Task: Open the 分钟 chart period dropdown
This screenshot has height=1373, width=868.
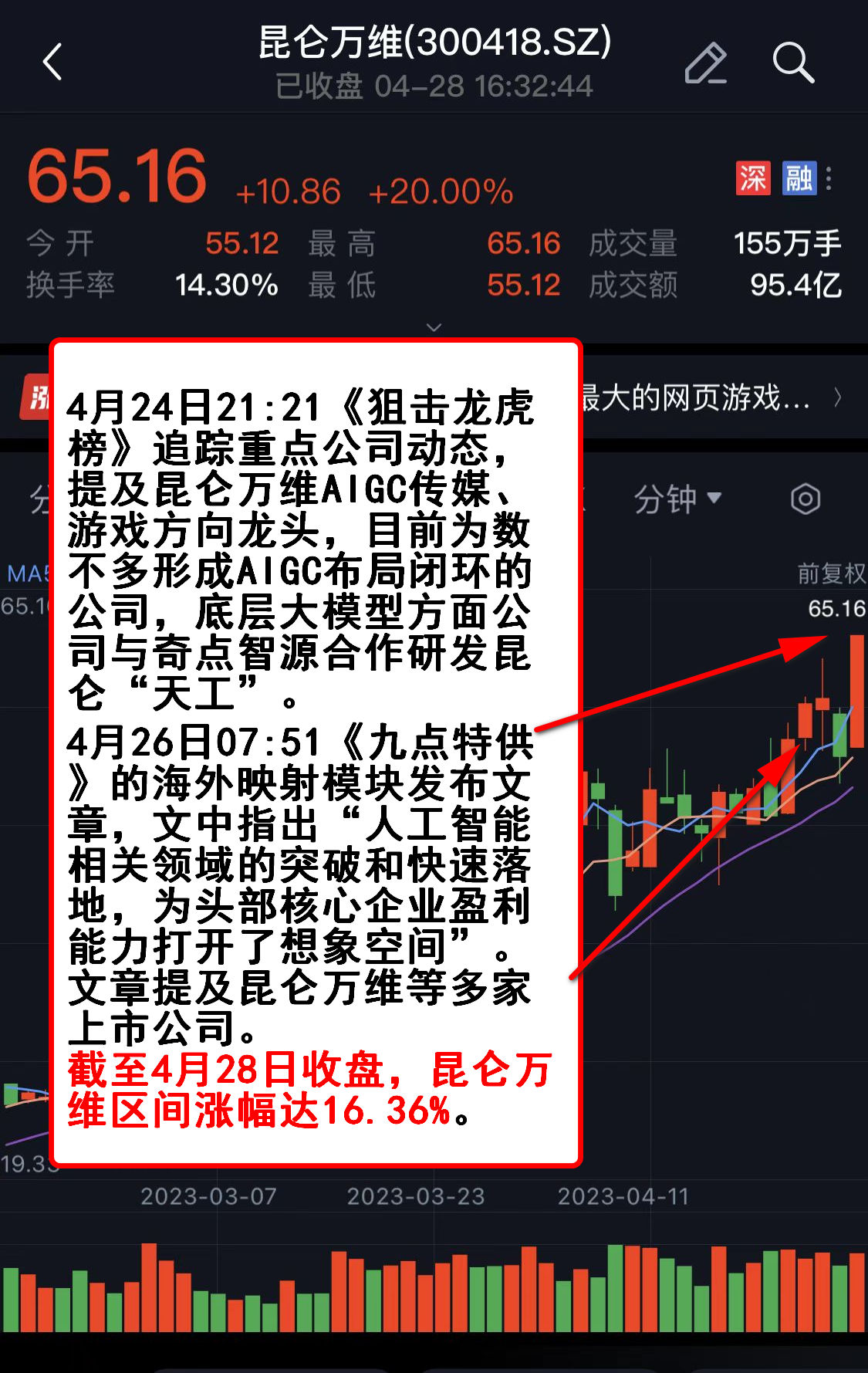Action: point(677,499)
